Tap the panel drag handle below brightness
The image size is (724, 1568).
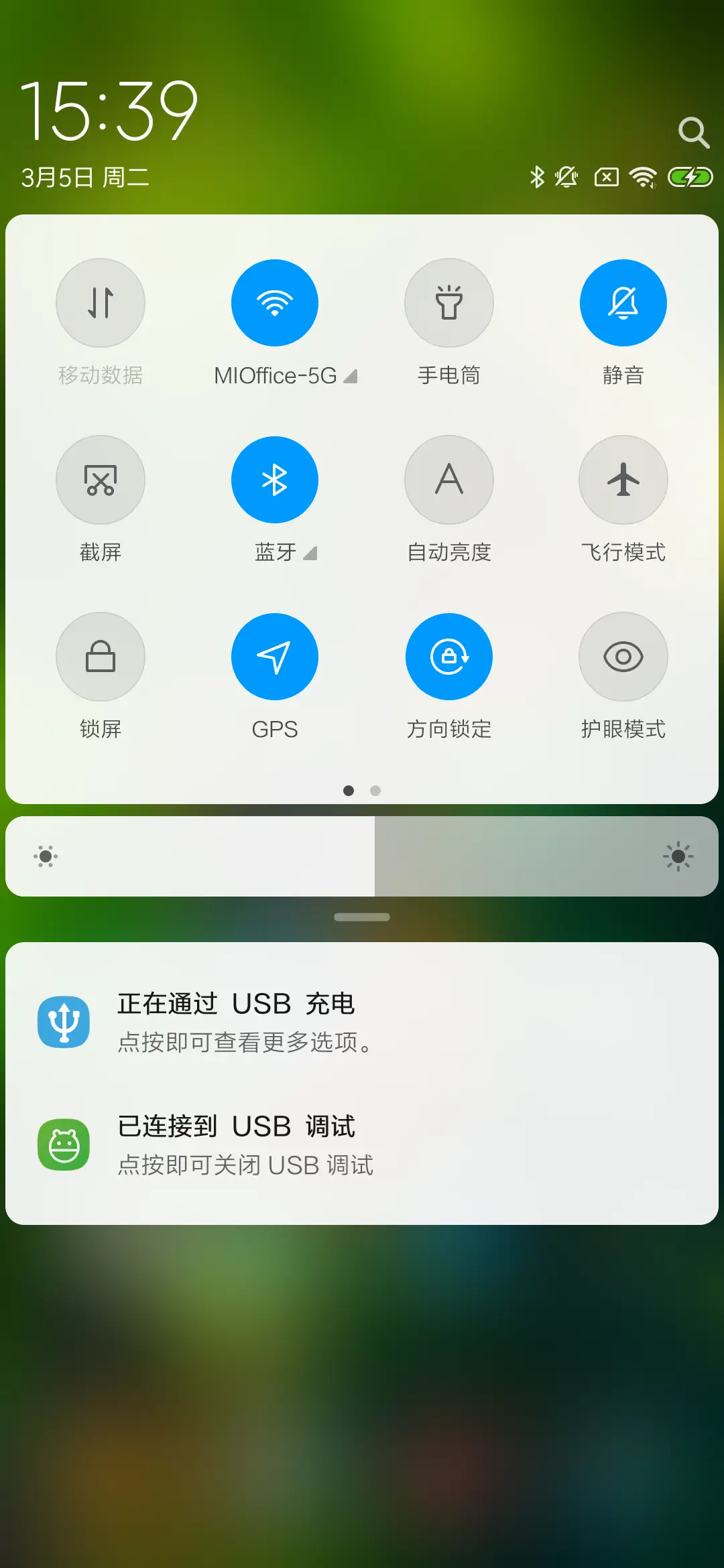(x=362, y=917)
